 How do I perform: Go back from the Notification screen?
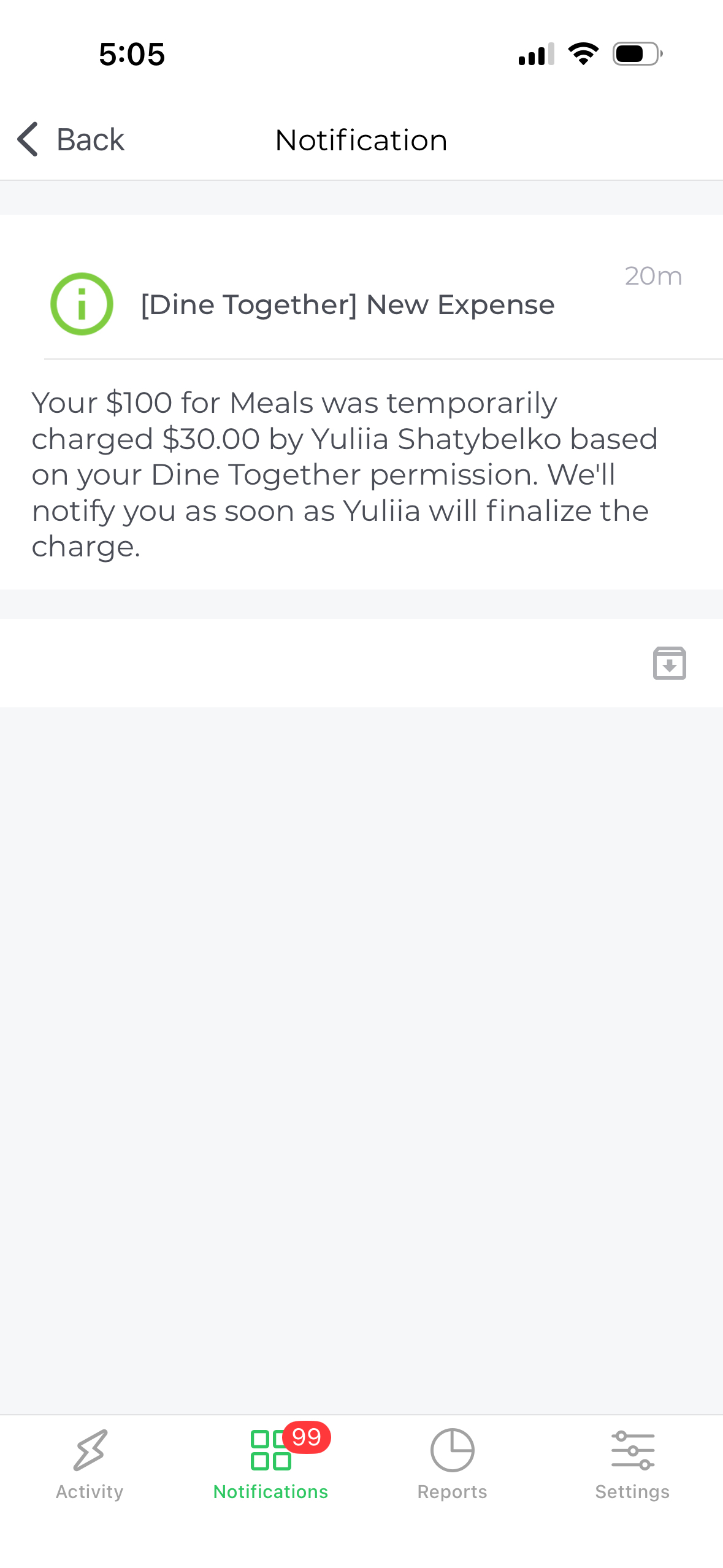pos(71,140)
